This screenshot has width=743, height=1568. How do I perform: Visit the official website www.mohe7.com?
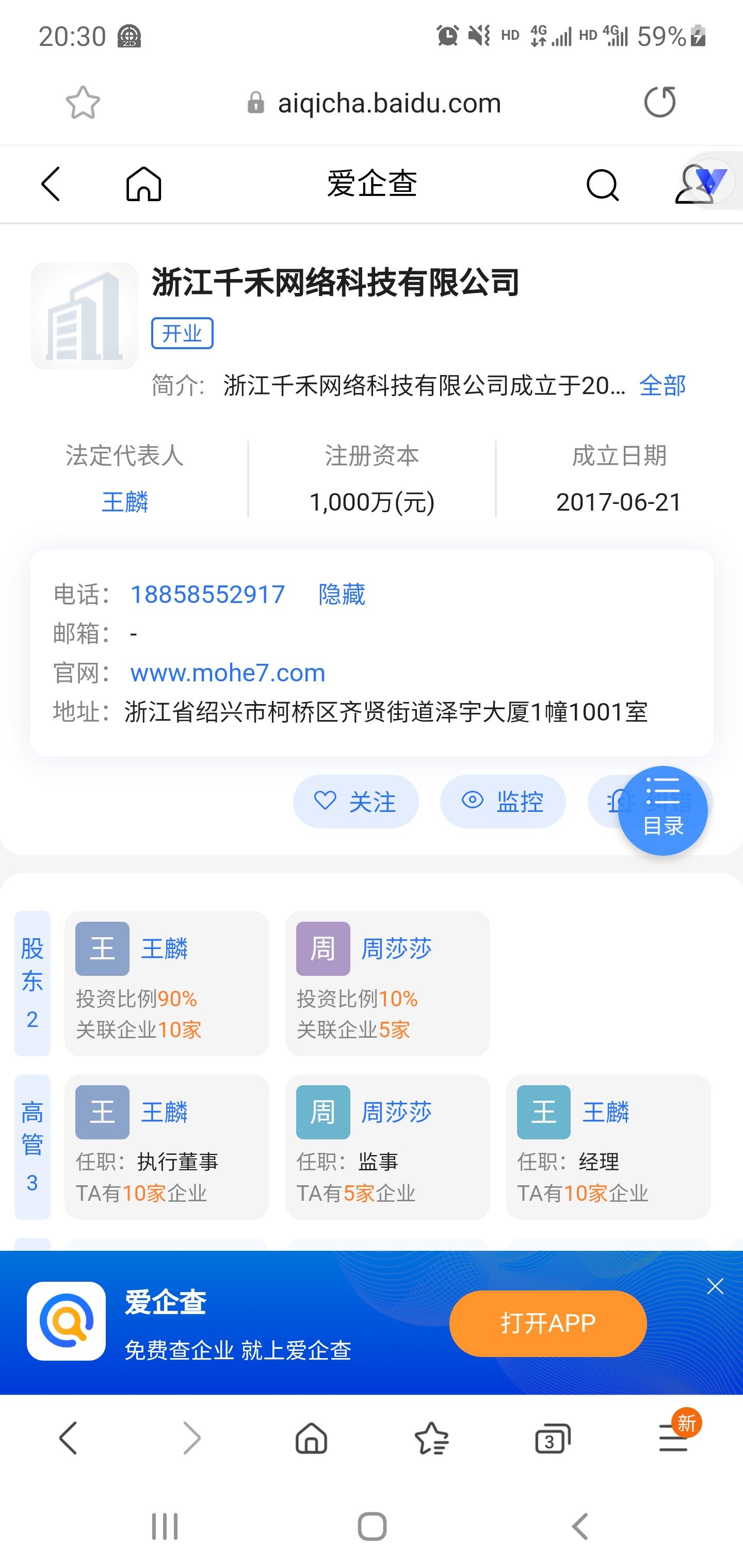[x=228, y=673]
